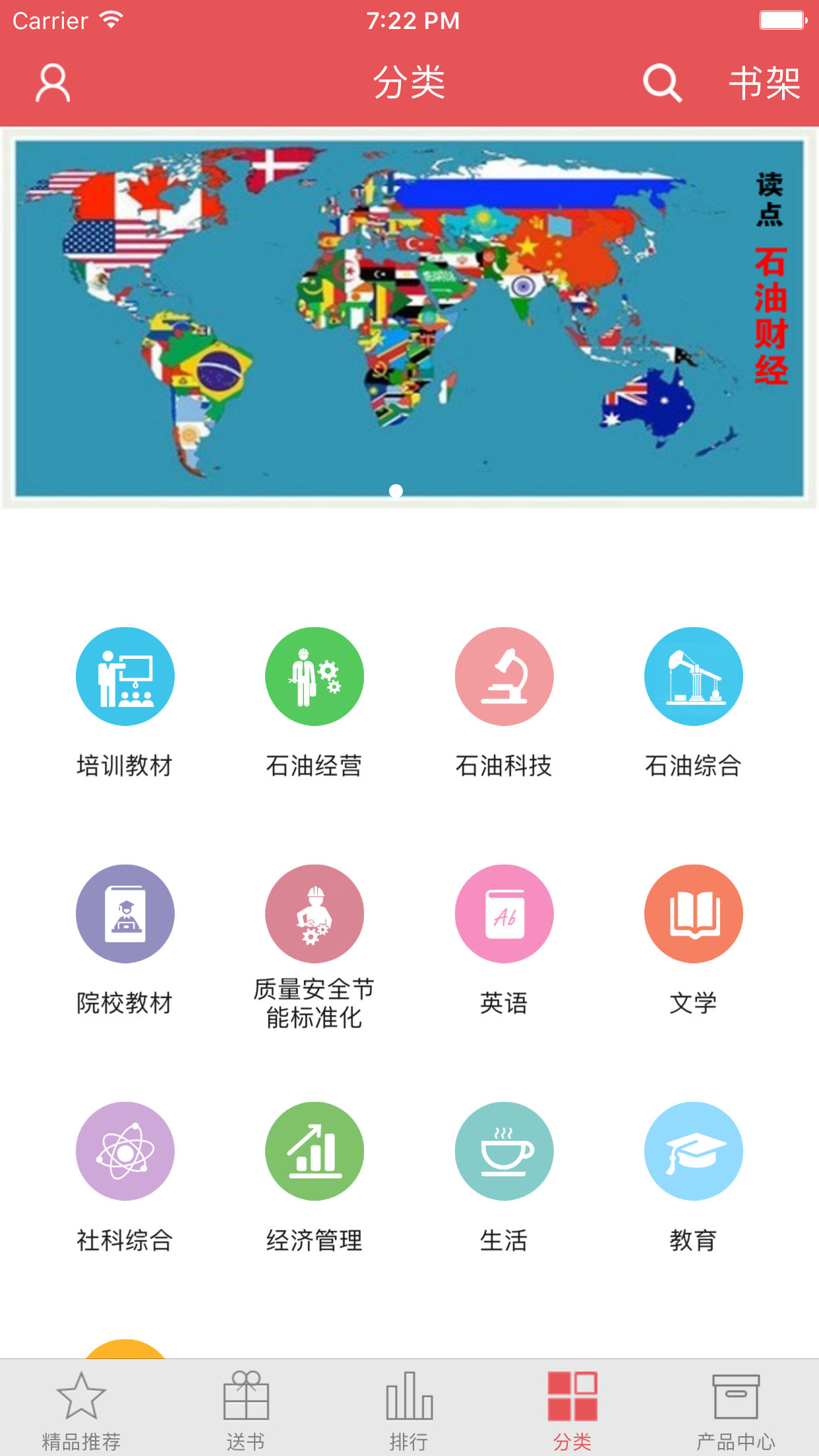The width and height of the screenshot is (819, 1456).
Task: Browse the 生活 category
Action: pos(504,1178)
